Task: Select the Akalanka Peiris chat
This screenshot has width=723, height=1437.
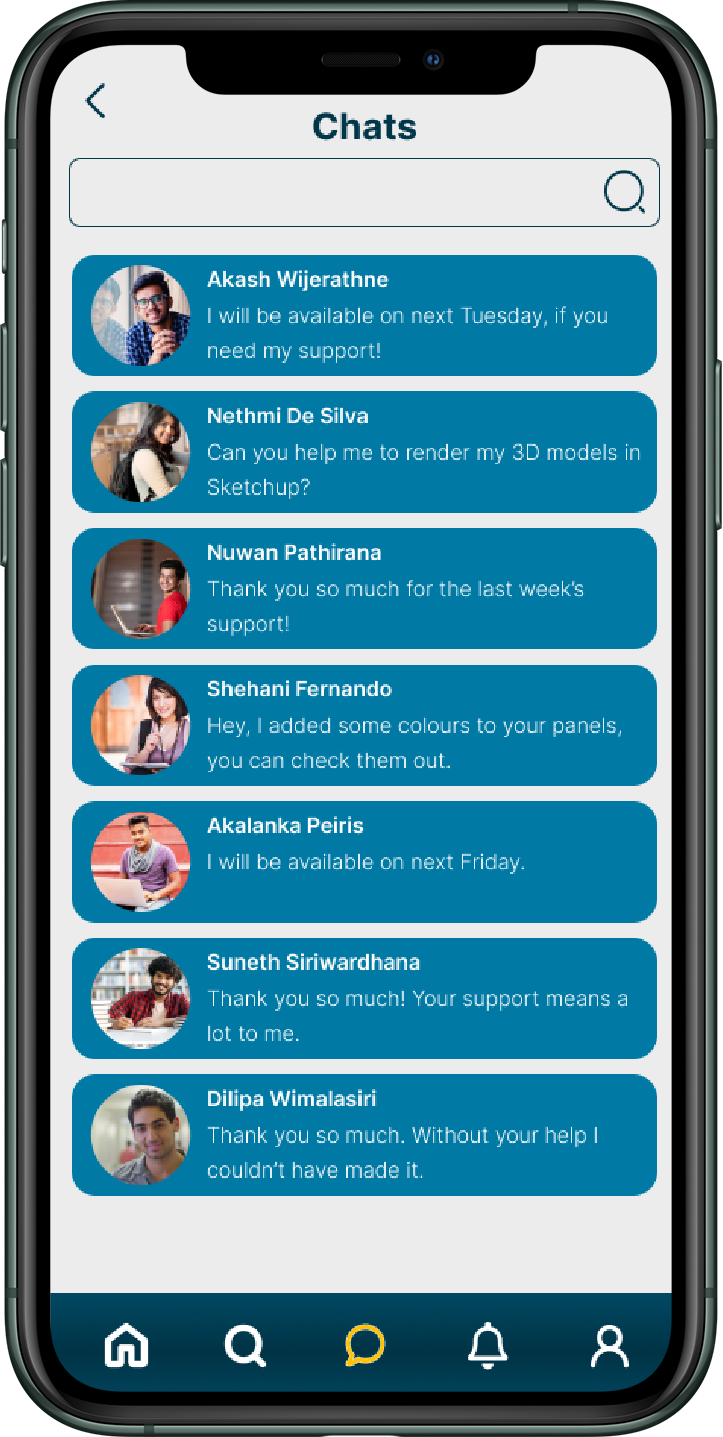Action: tap(364, 862)
